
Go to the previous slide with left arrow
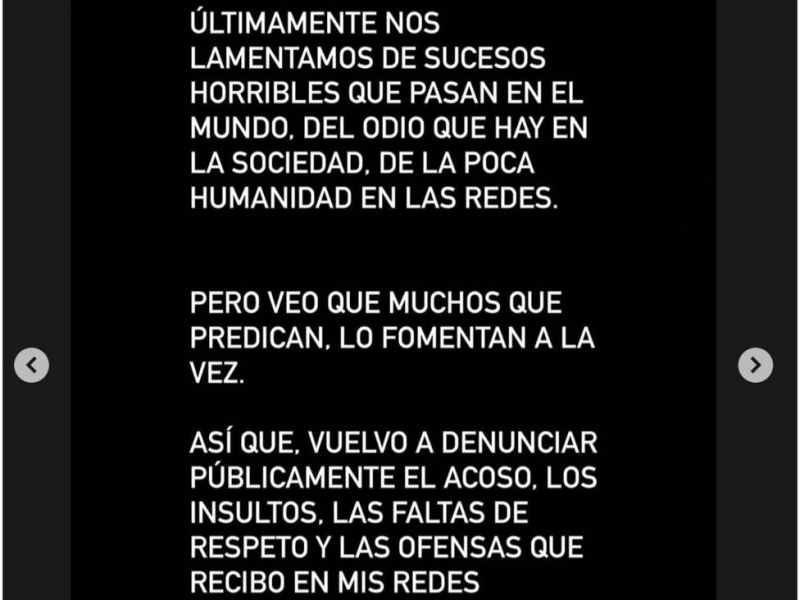click(x=32, y=365)
